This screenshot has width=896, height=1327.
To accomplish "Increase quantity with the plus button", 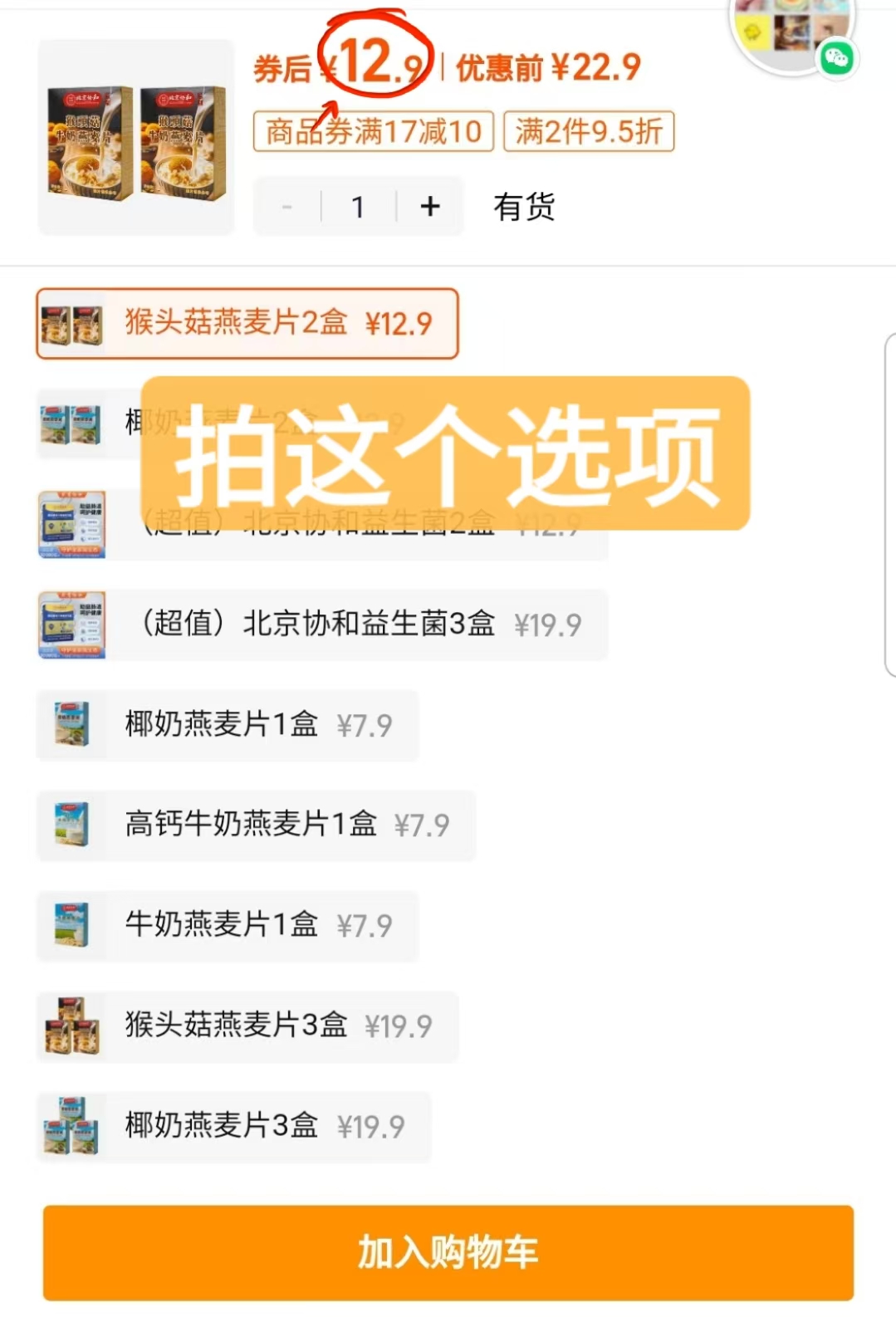I will [428, 206].
